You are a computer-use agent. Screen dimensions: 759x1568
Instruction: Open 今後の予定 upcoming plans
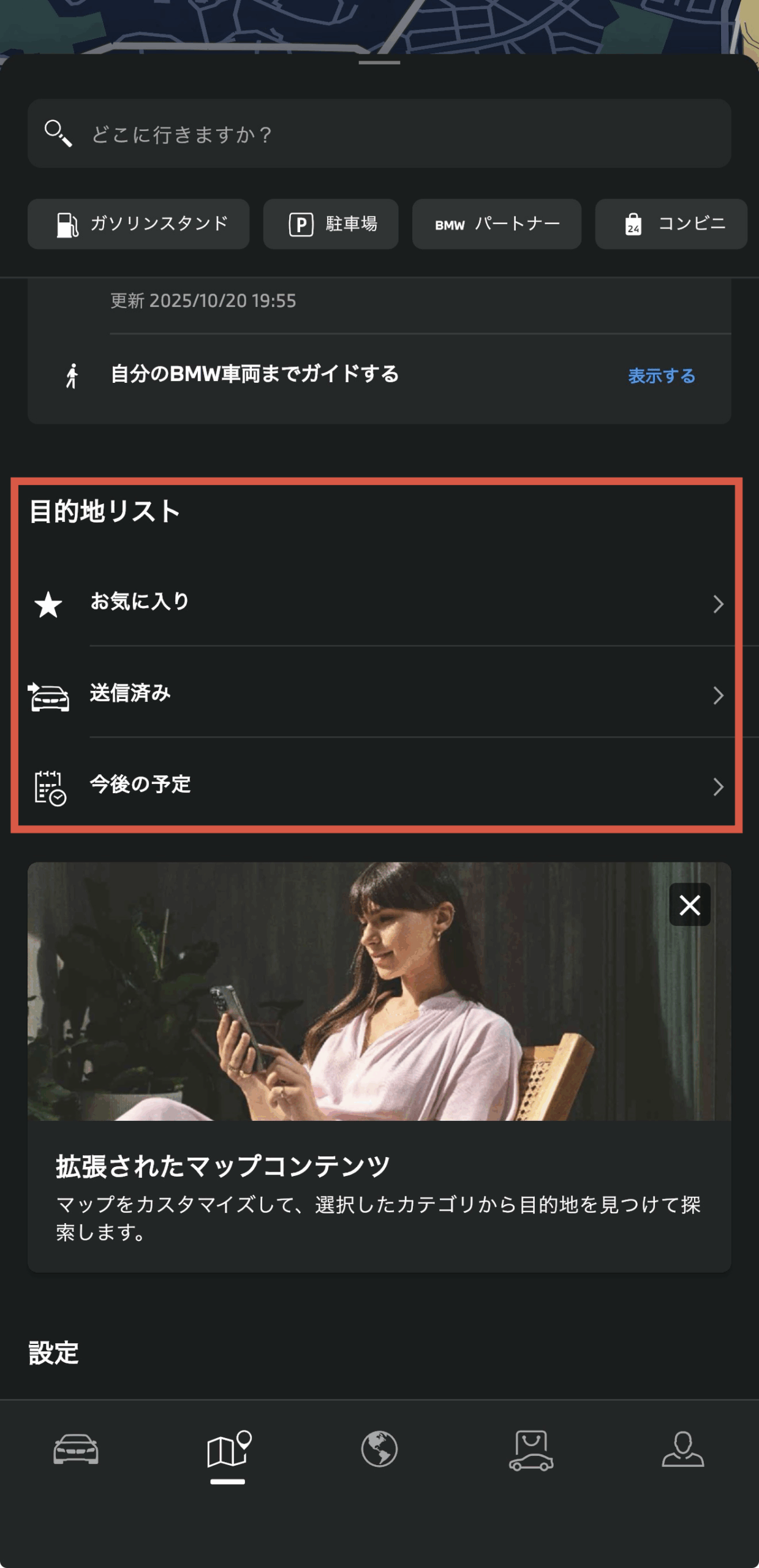click(379, 785)
